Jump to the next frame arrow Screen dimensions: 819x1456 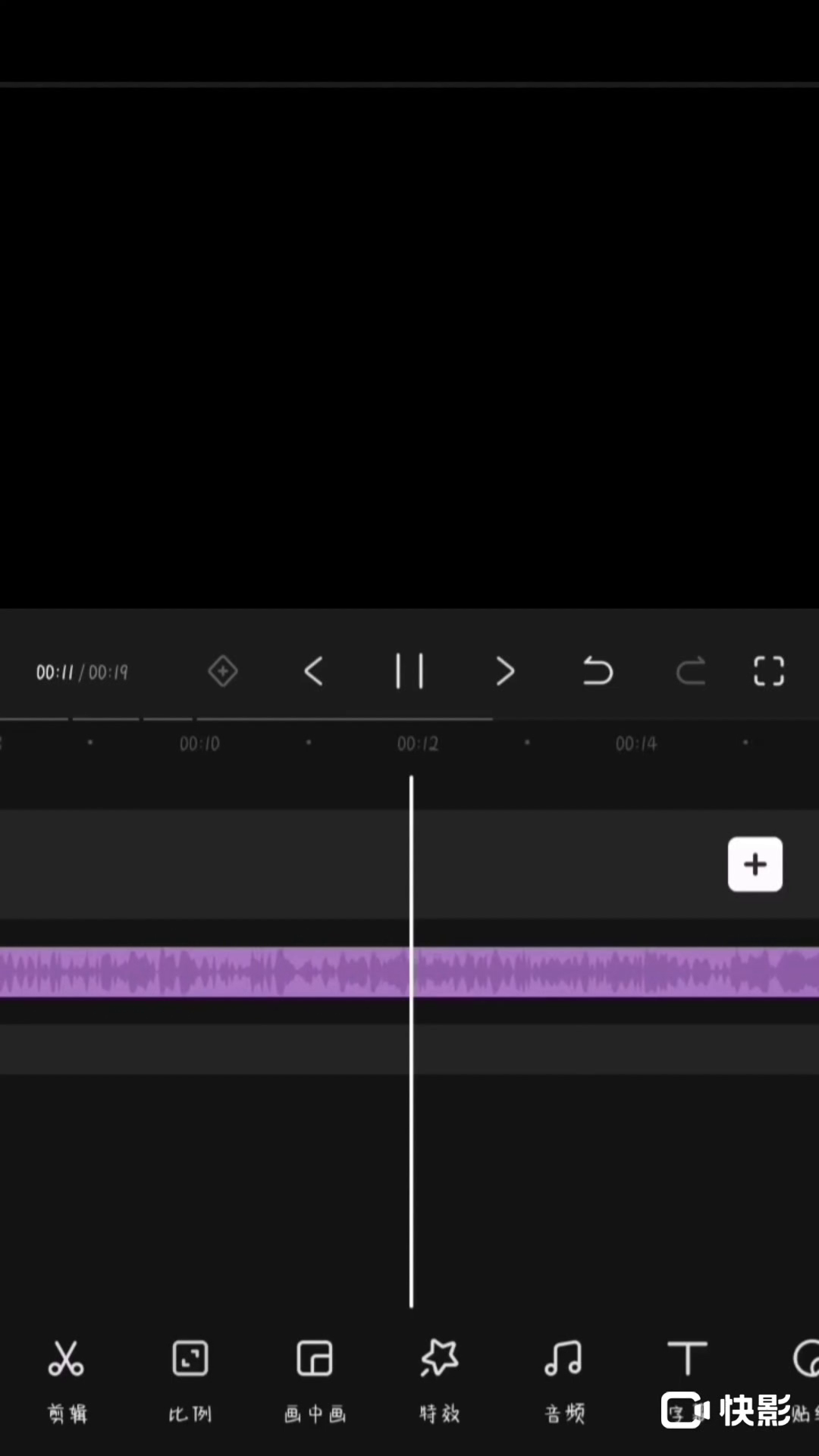[505, 671]
